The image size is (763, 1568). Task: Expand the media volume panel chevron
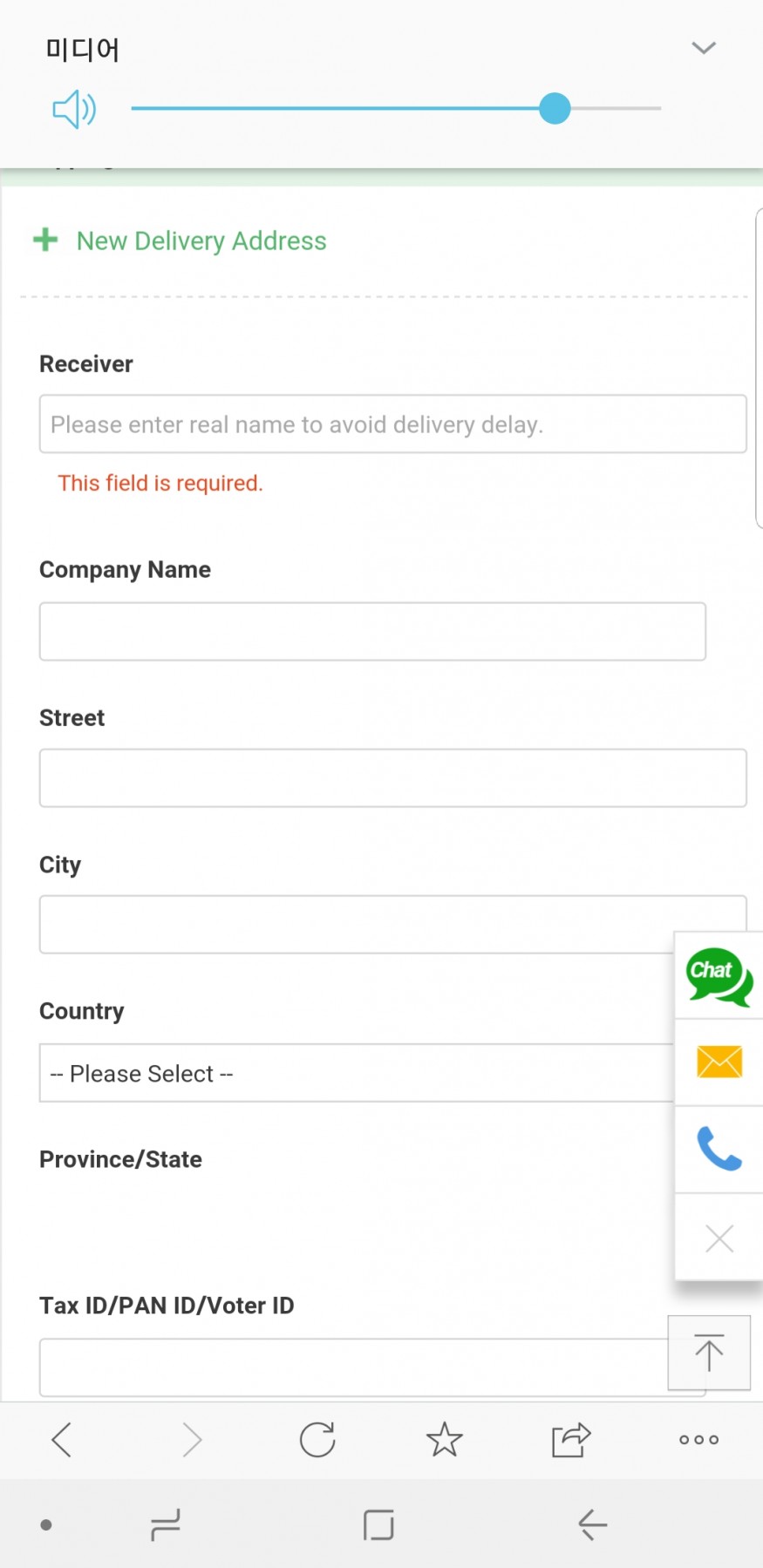click(x=703, y=48)
